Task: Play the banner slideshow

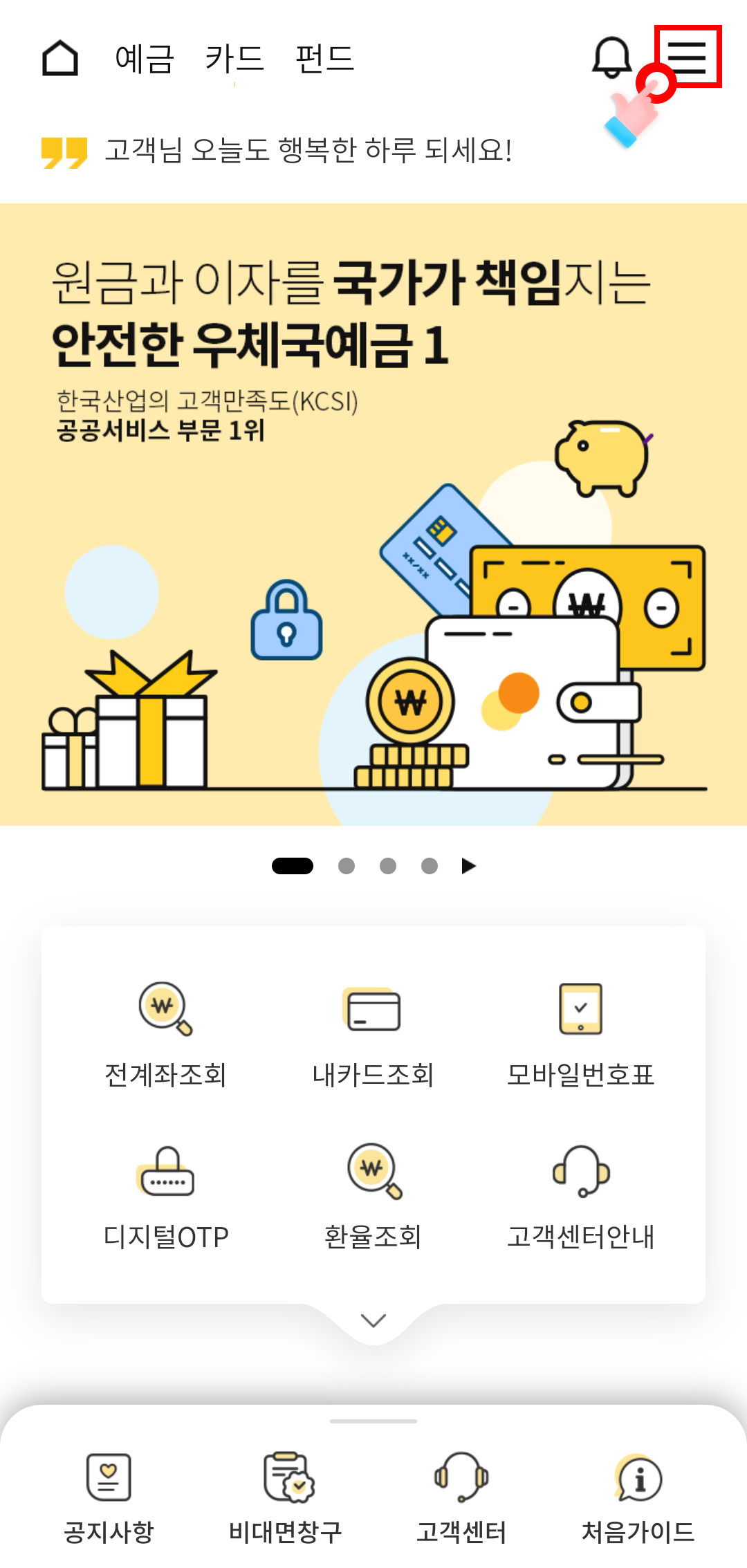Action: (468, 865)
